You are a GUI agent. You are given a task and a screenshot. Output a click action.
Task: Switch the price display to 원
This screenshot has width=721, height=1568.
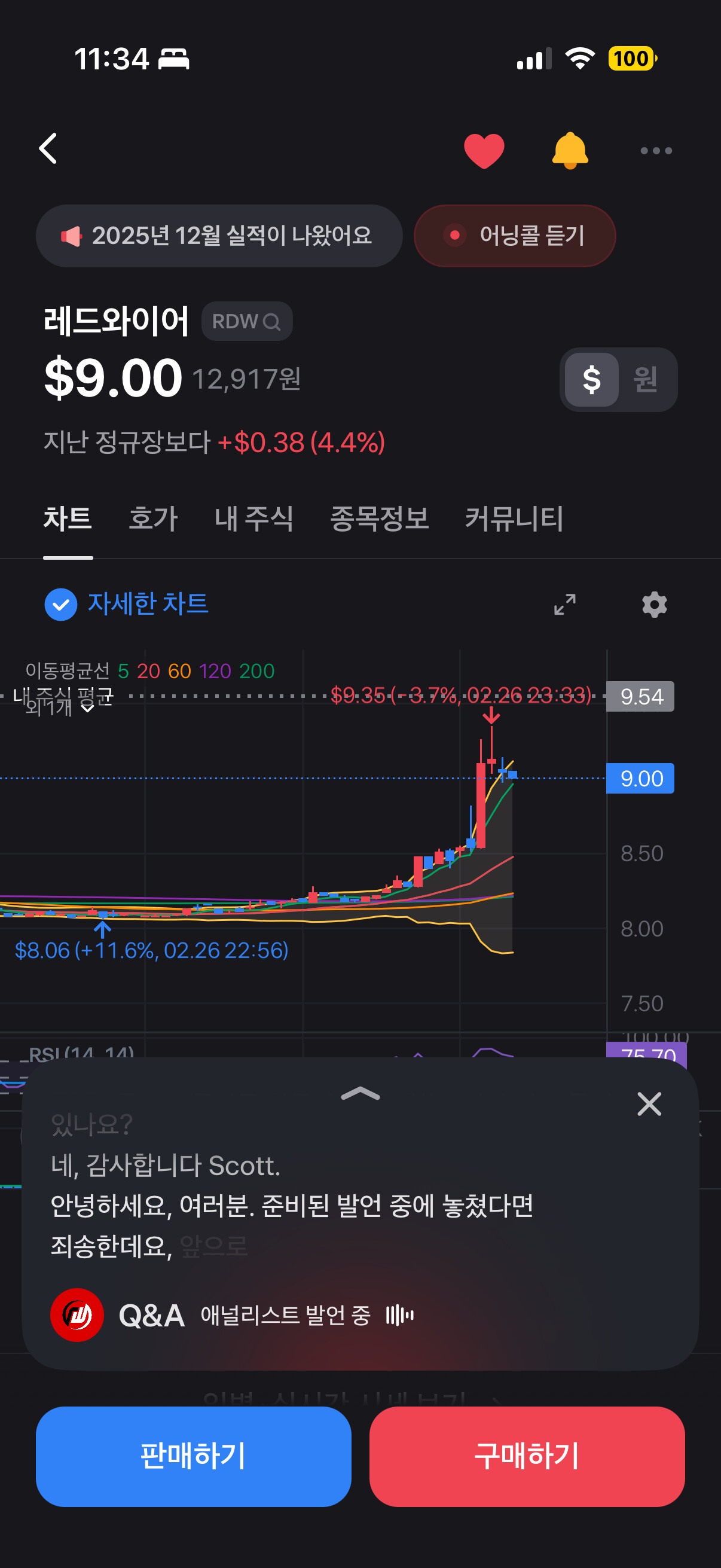(x=645, y=379)
